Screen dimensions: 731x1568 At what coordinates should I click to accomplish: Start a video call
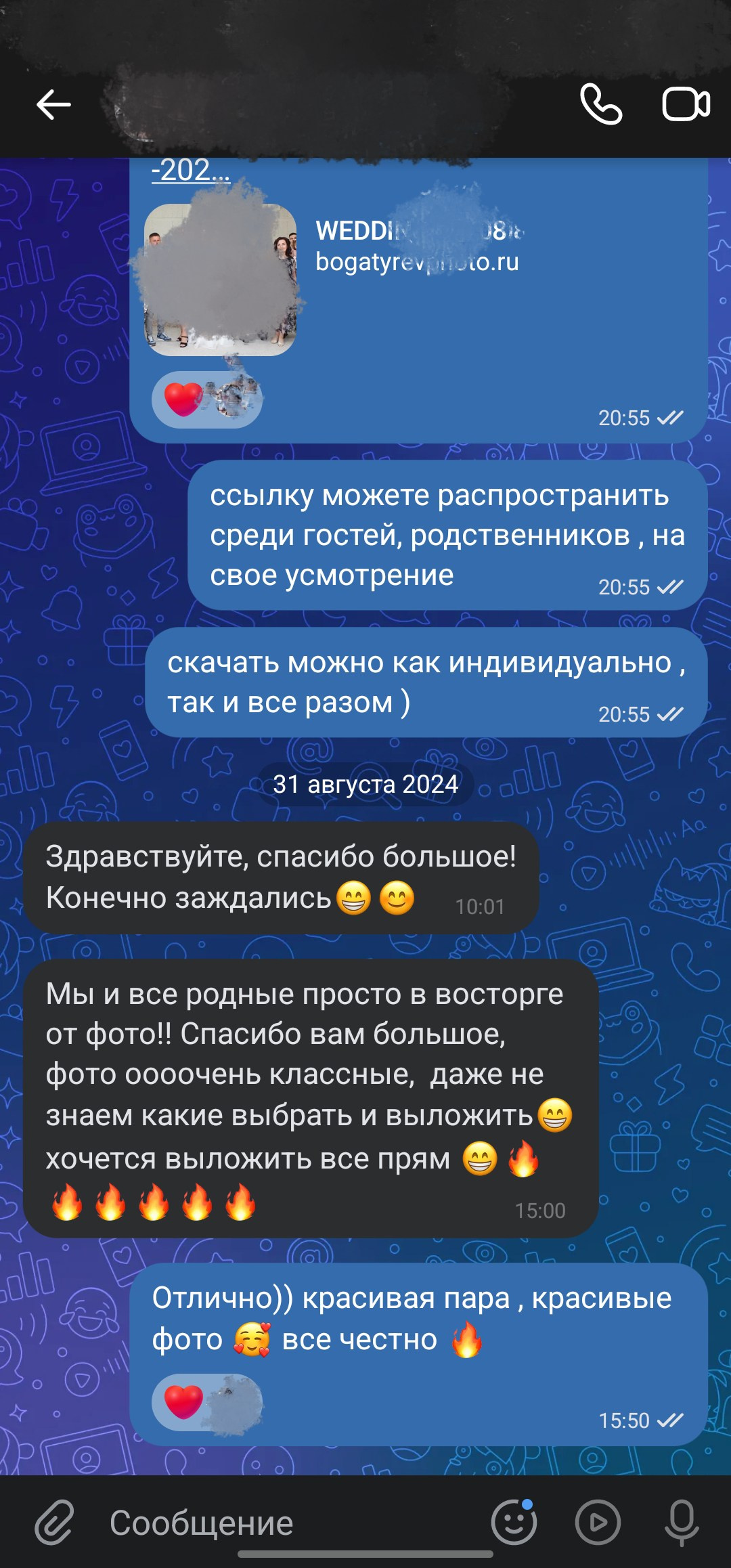[x=686, y=104]
